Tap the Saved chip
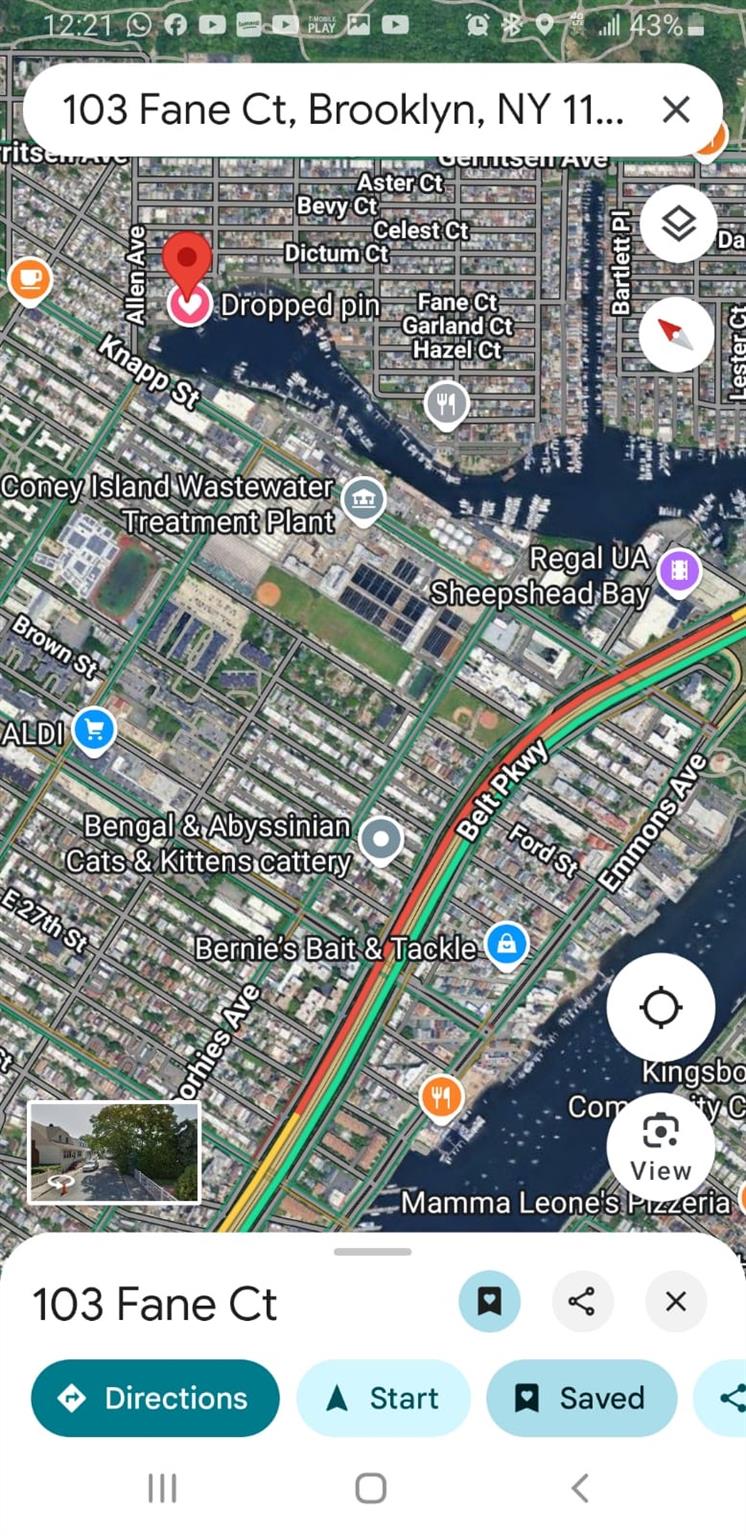The width and height of the screenshot is (746, 1536). tap(581, 1398)
